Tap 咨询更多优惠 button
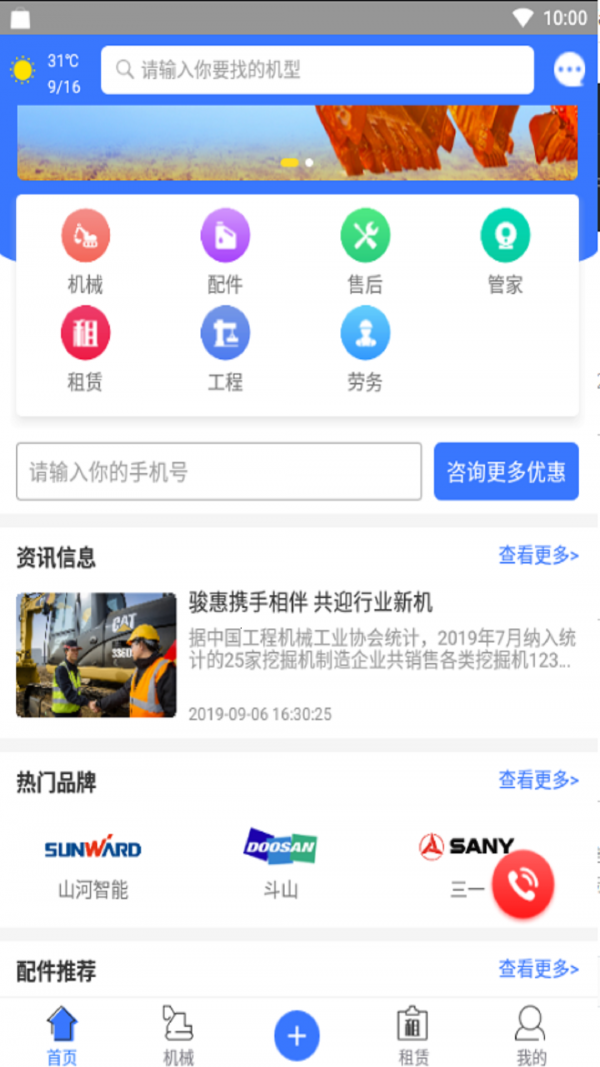Screen dimensions: 600x1067 coord(506,472)
